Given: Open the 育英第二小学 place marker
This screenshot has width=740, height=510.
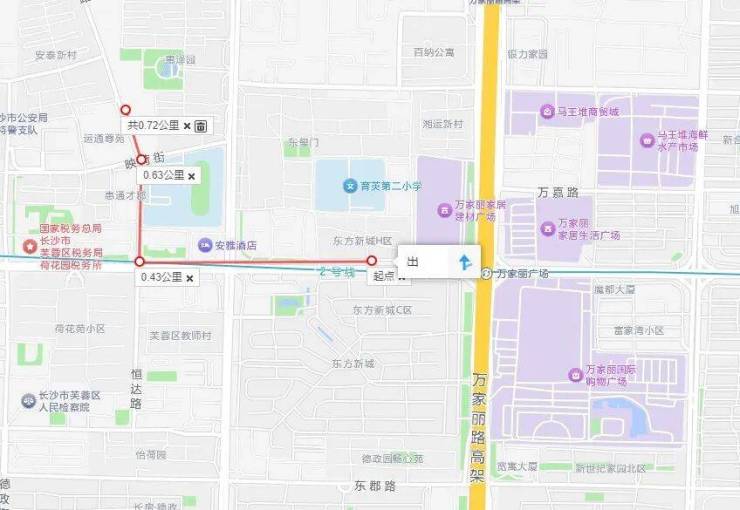Looking at the screenshot, I should tap(350, 185).
